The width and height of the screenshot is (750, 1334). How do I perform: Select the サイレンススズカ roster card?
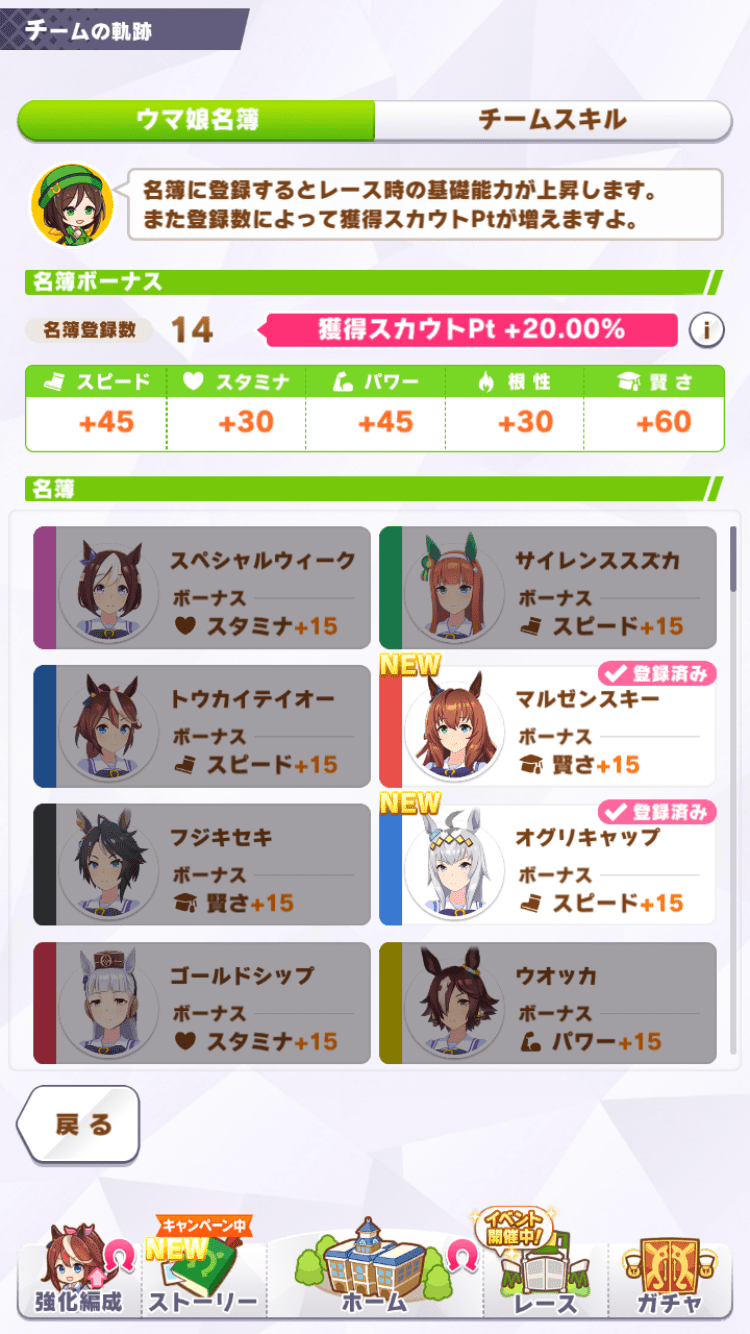point(548,588)
